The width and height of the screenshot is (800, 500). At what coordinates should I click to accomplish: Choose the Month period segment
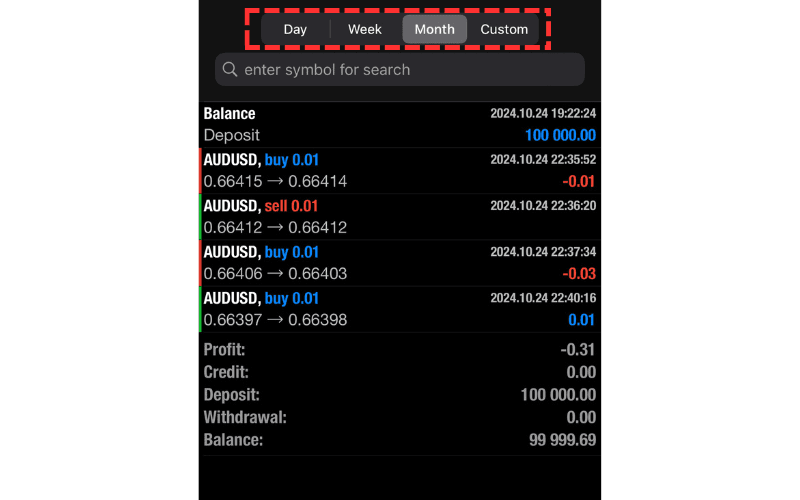click(434, 29)
